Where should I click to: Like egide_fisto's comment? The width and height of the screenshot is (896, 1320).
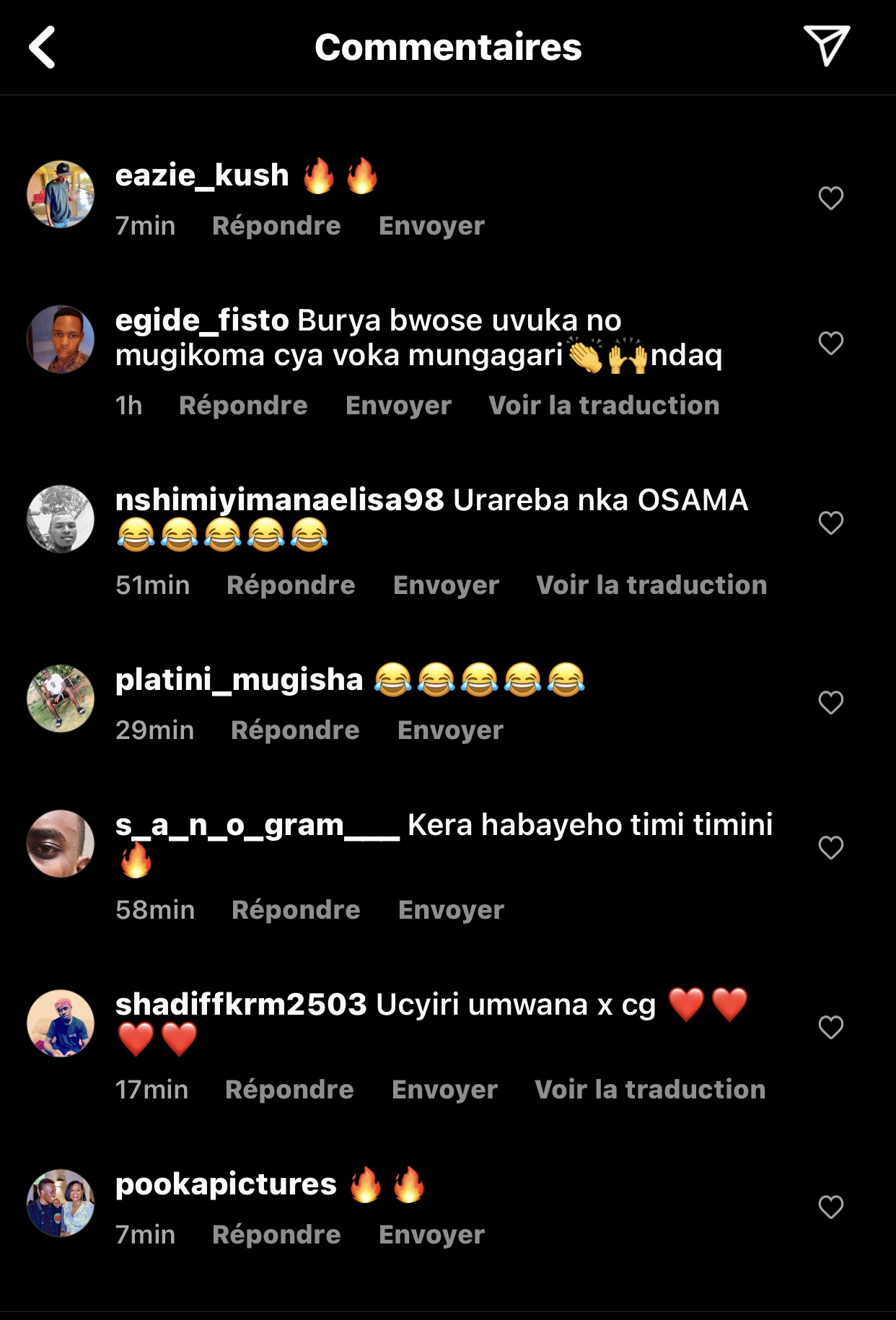(x=830, y=343)
